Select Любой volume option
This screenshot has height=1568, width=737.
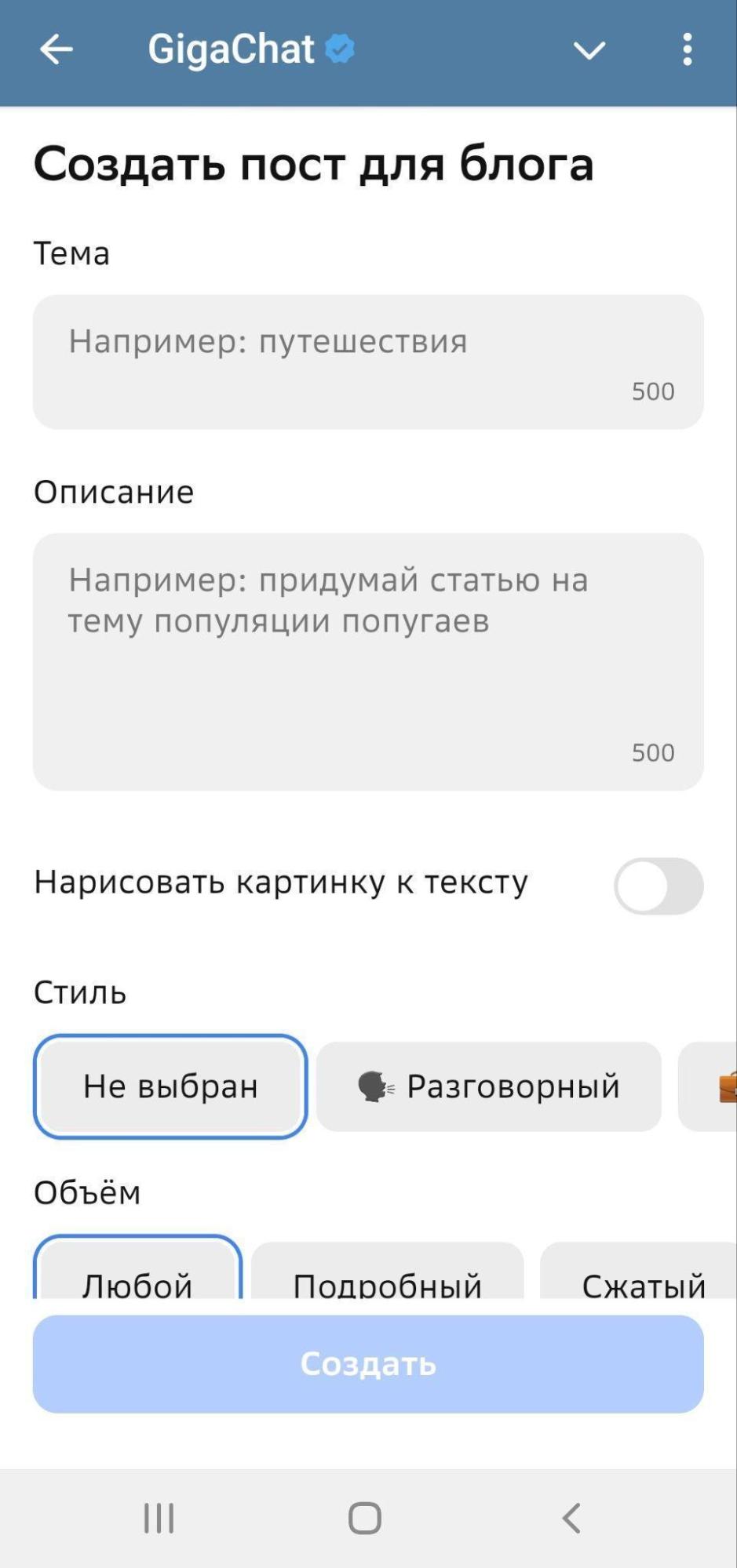tap(137, 1267)
